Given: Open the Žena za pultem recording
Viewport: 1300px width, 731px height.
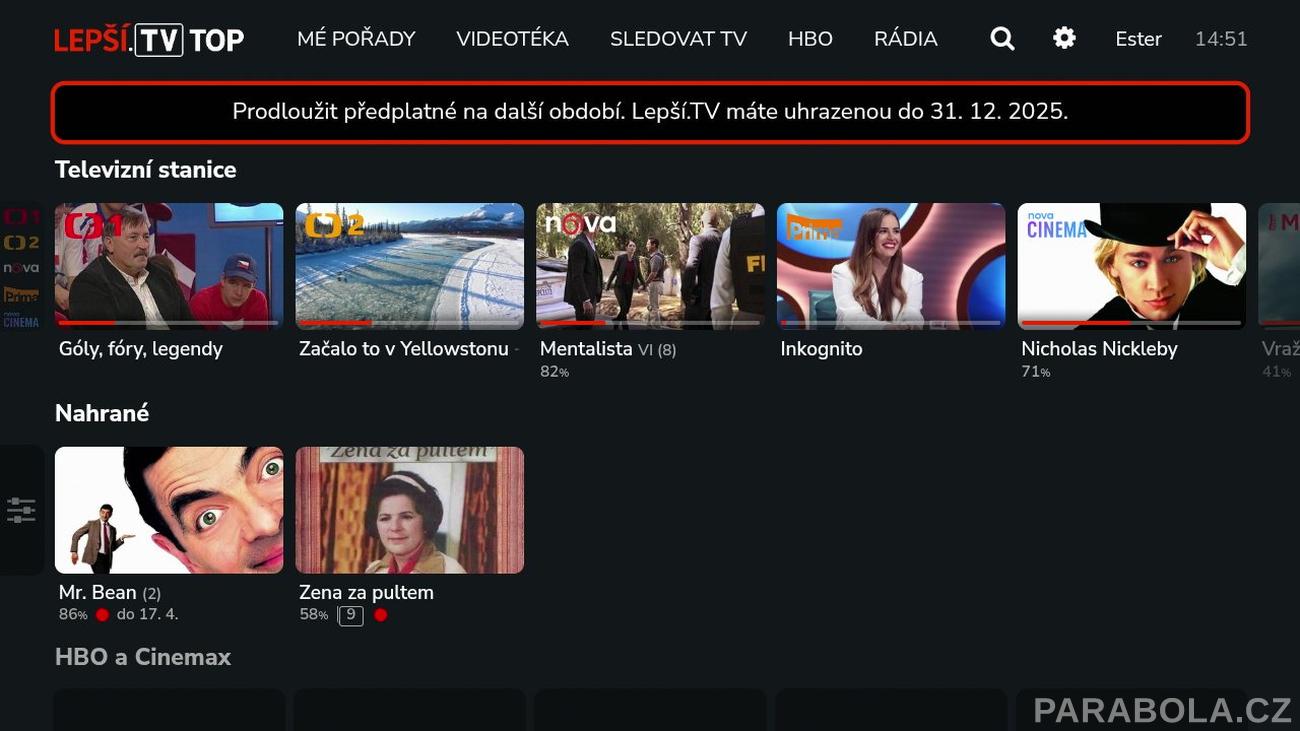Looking at the screenshot, I should 409,510.
